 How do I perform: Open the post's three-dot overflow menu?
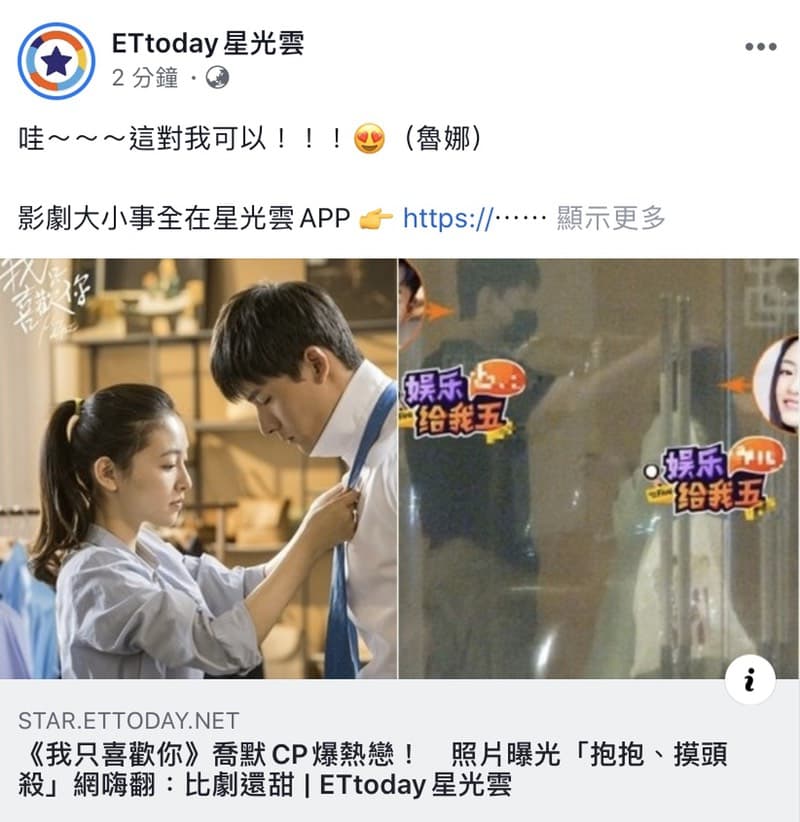pyautogui.click(x=760, y=47)
